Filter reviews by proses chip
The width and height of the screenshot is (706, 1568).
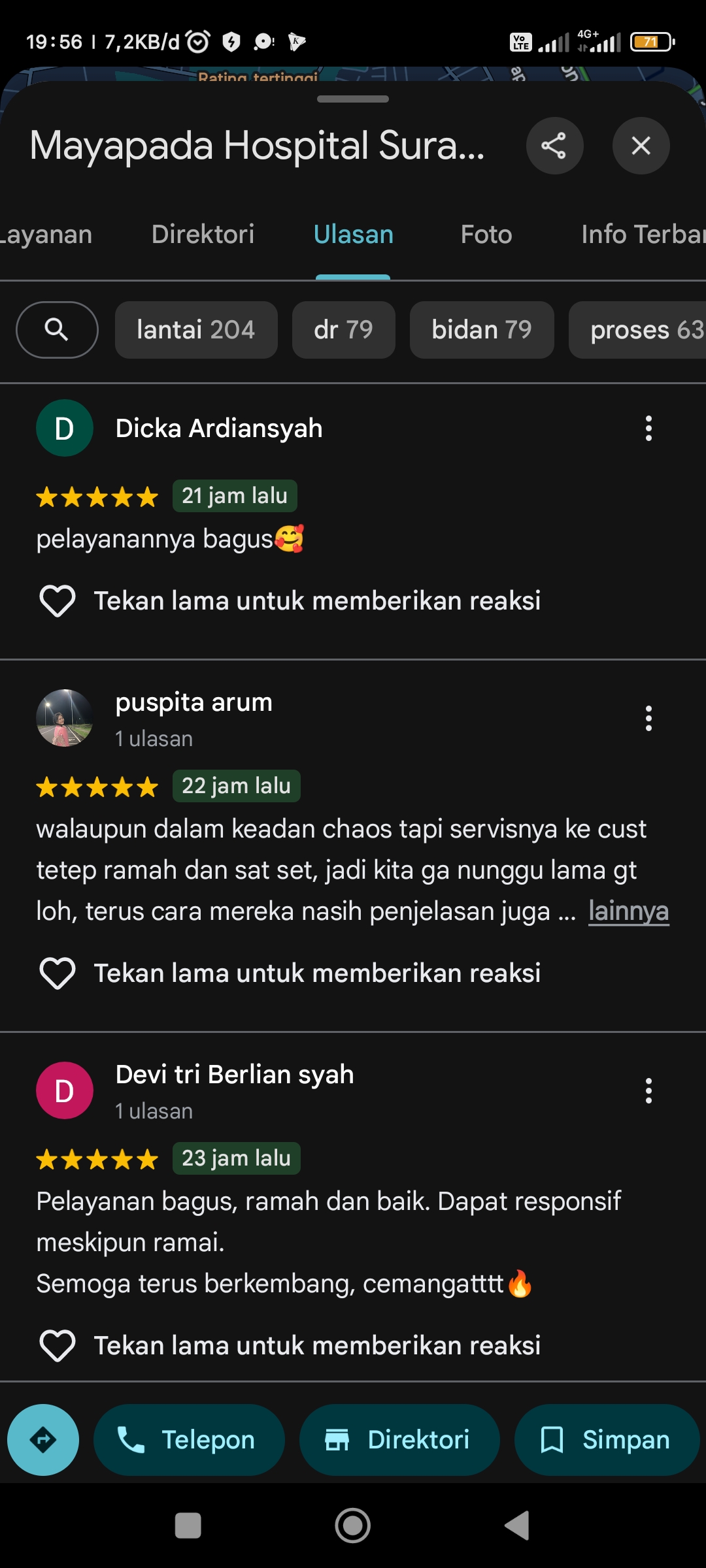[x=638, y=330]
